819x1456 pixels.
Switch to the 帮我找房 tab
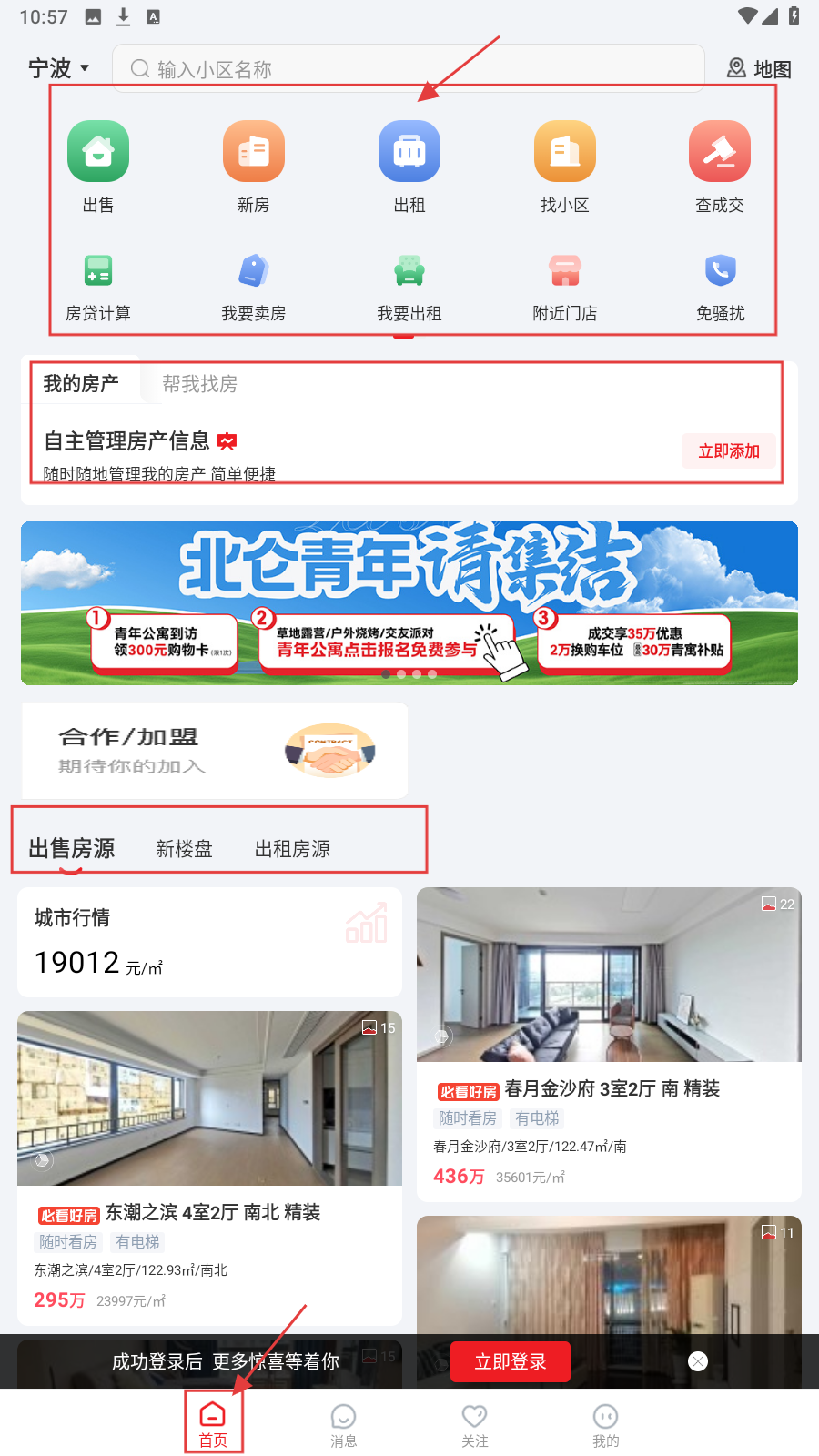click(200, 384)
